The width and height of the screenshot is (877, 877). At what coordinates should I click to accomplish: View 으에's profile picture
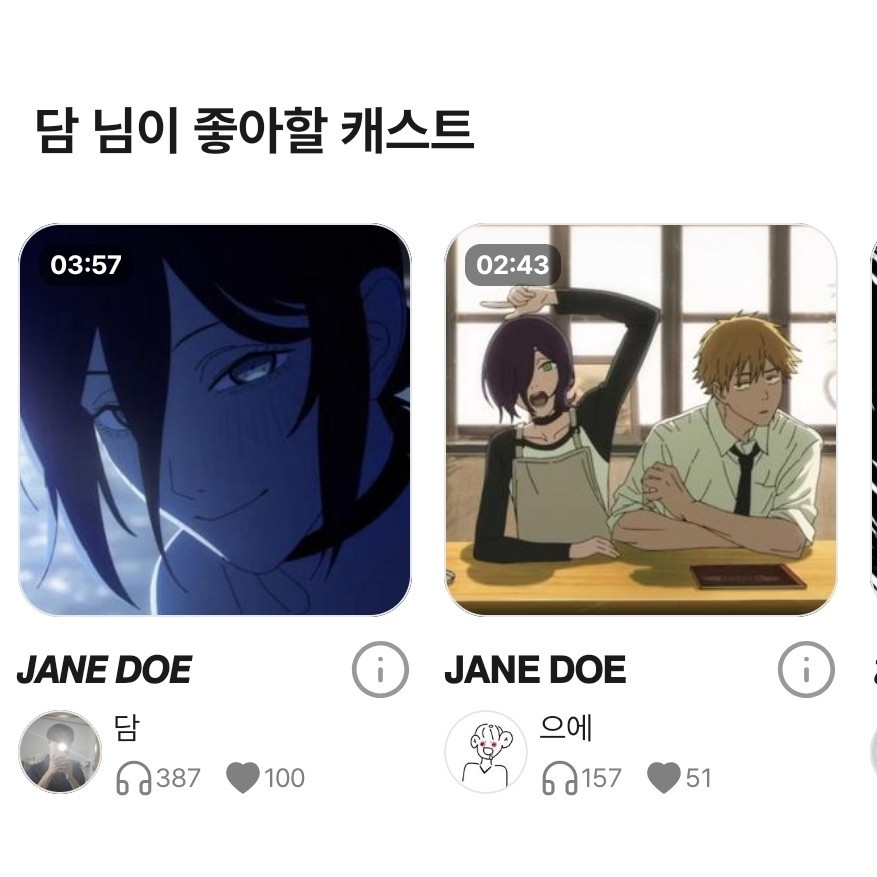486,752
